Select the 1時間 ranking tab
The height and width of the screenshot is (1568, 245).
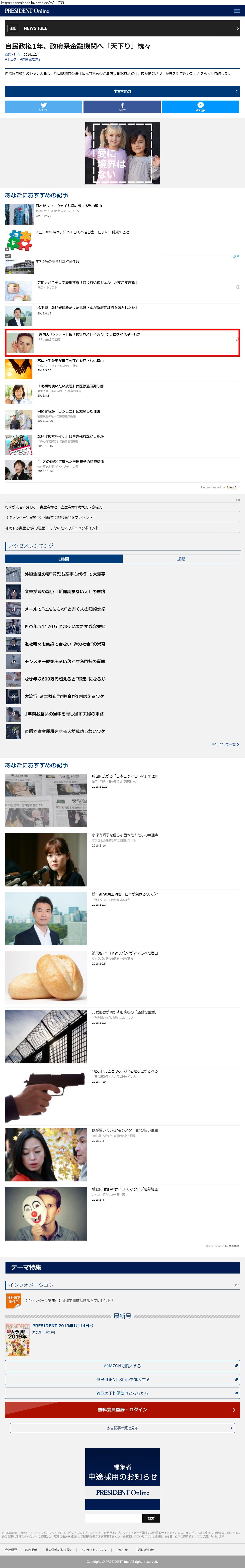click(64, 559)
